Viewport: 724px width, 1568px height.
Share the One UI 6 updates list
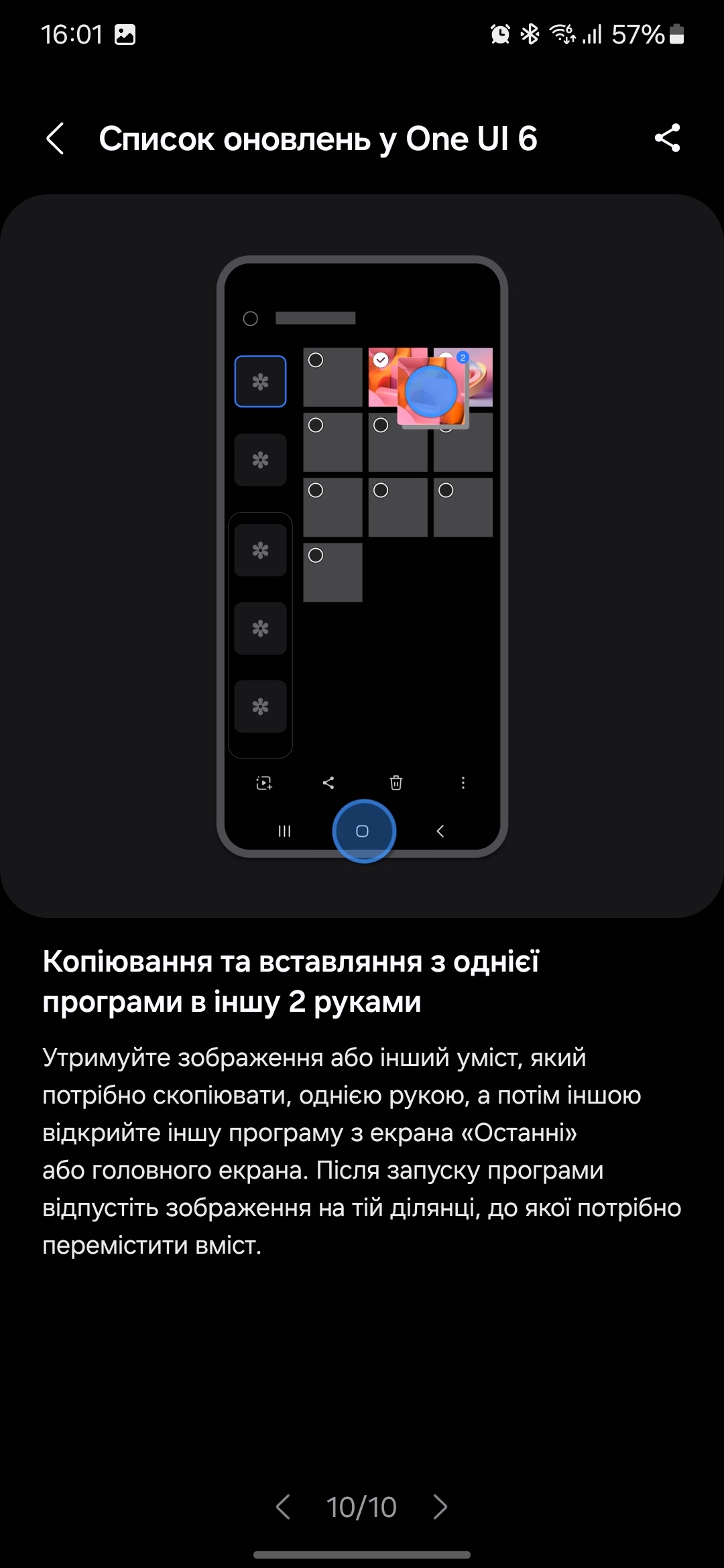(x=667, y=139)
